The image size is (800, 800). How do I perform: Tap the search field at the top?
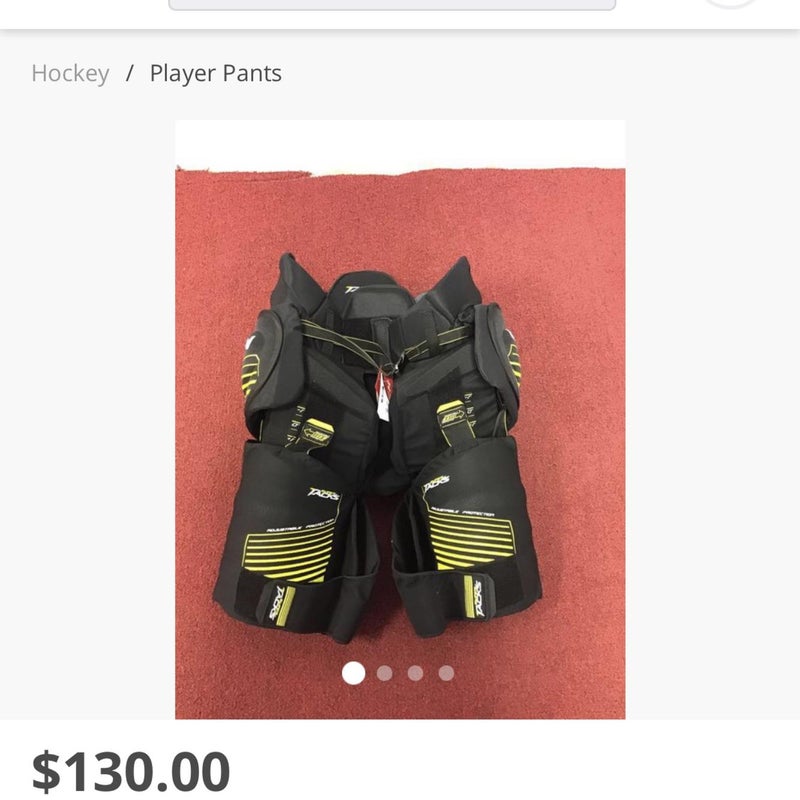[x=392, y=4]
